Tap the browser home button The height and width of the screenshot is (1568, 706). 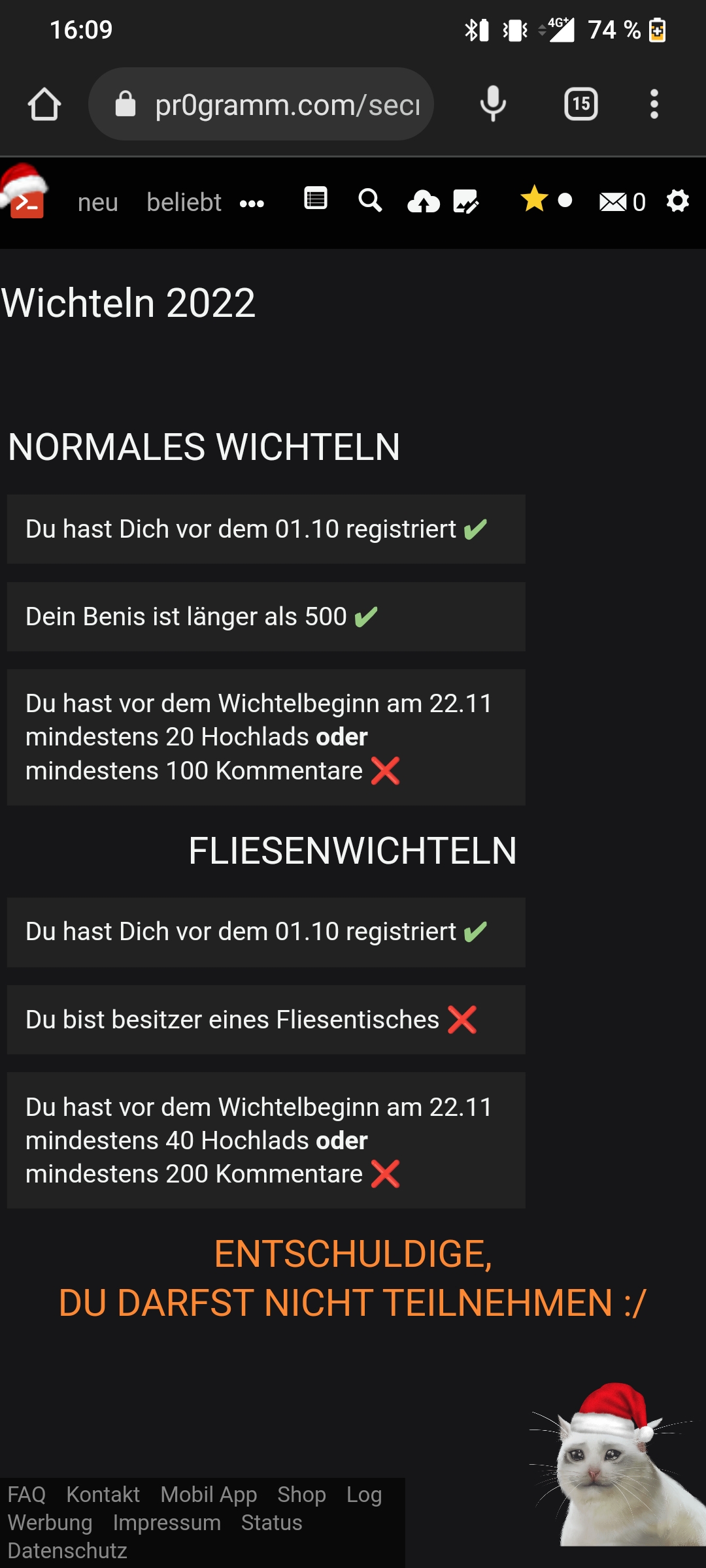coord(44,104)
